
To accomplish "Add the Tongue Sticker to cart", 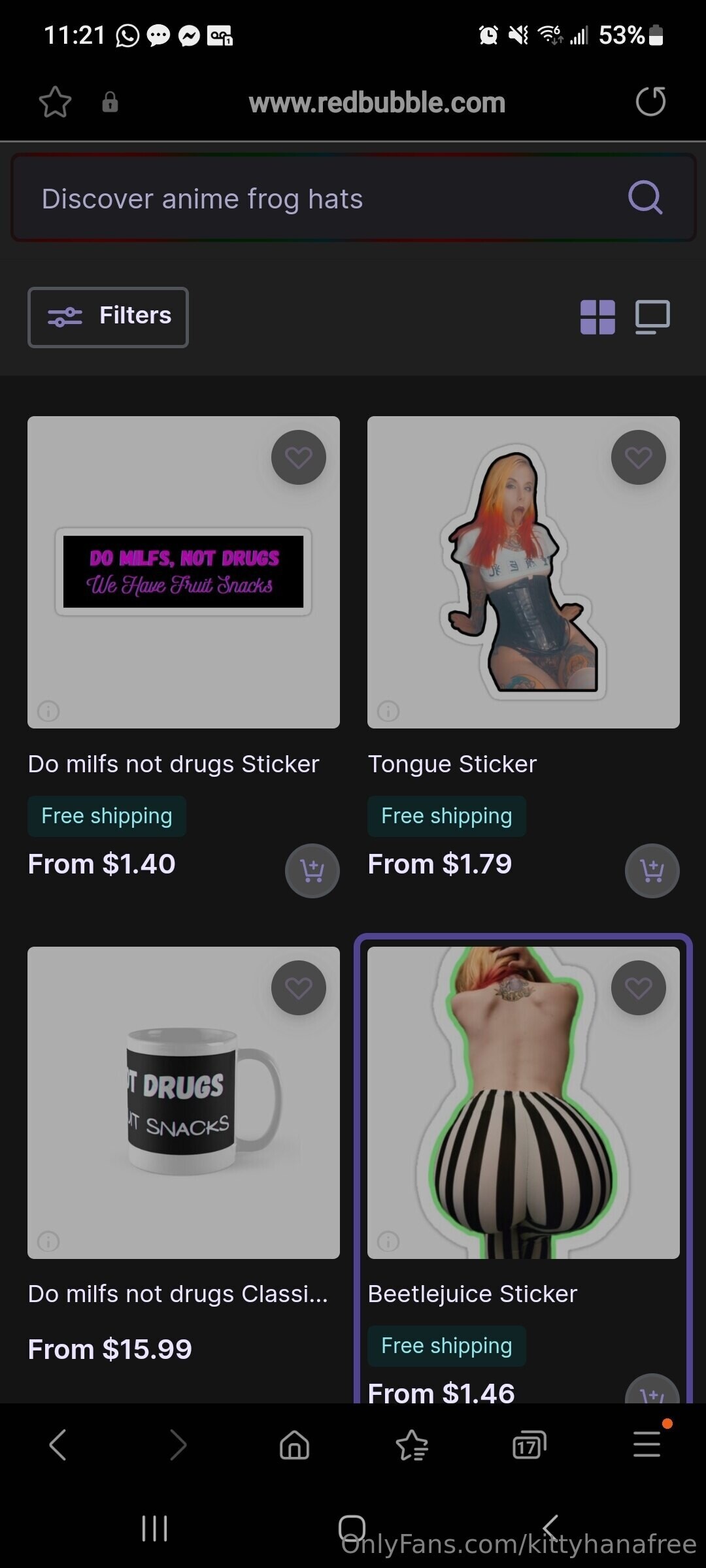I will [652, 871].
